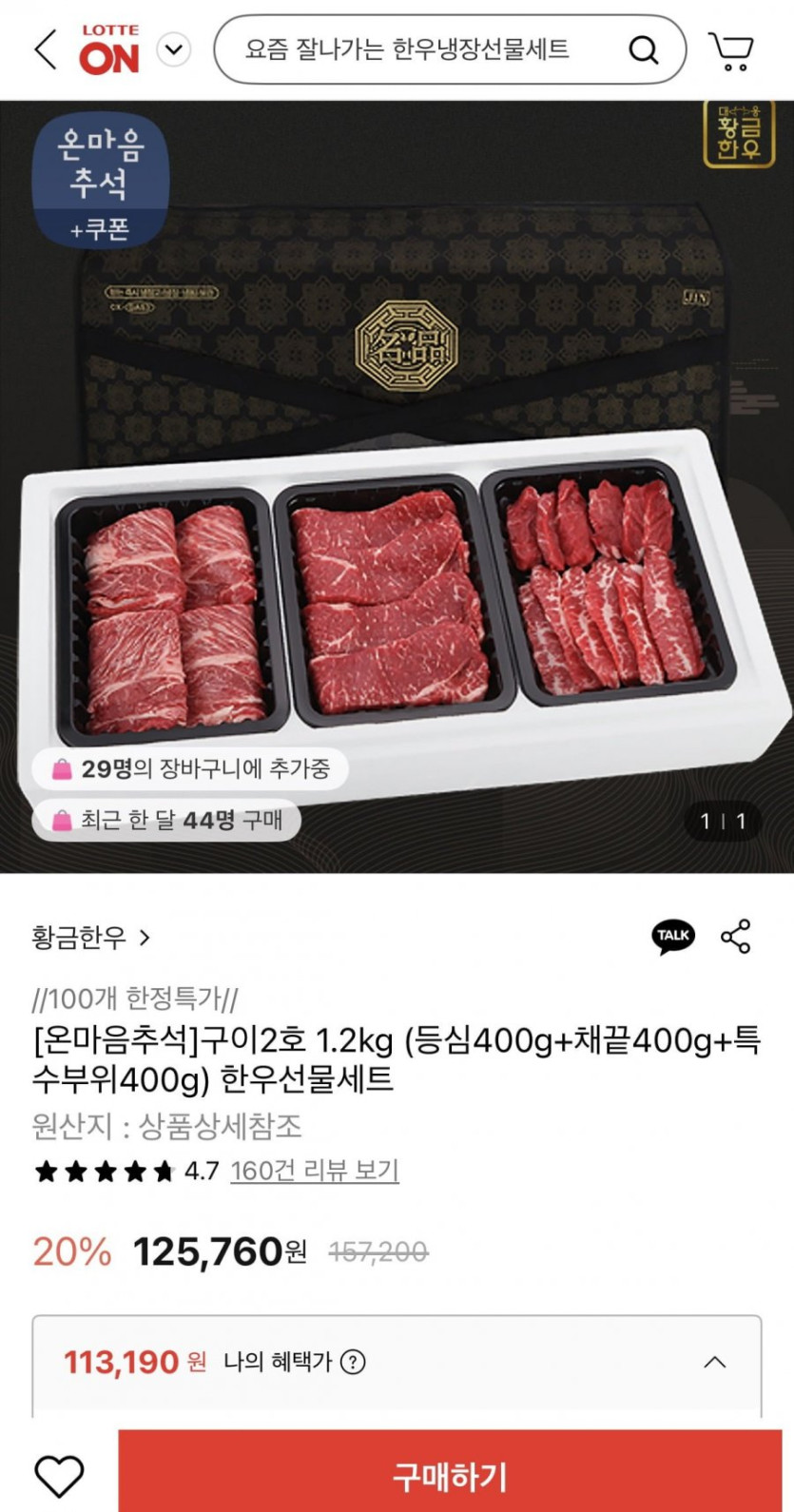Image resolution: width=794 pixels, height=1512 pixels.
Task: Go back using the top-left arrow
Action: [46, 48]
